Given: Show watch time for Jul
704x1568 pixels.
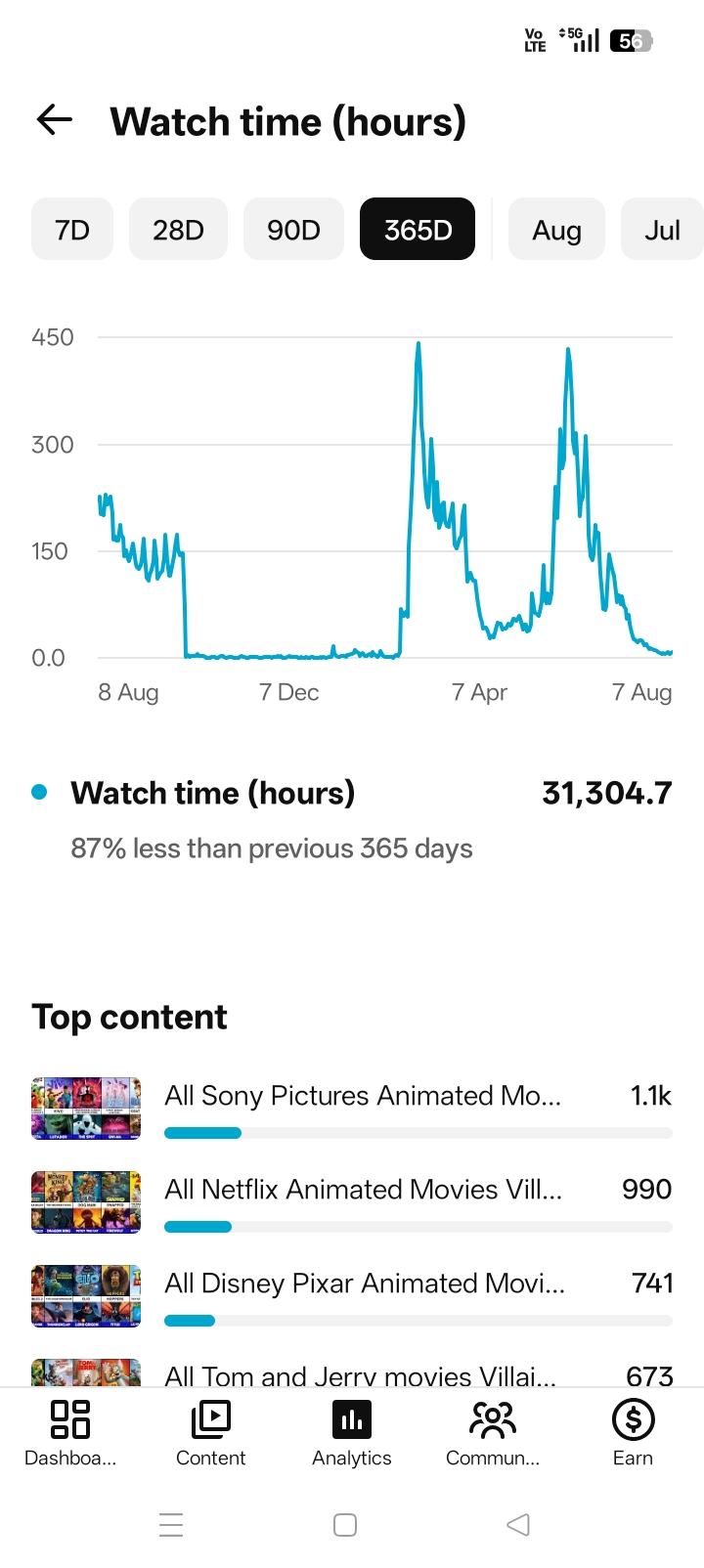Looking at the screenshot, I should pyautogui.click(x=662, y=230).
